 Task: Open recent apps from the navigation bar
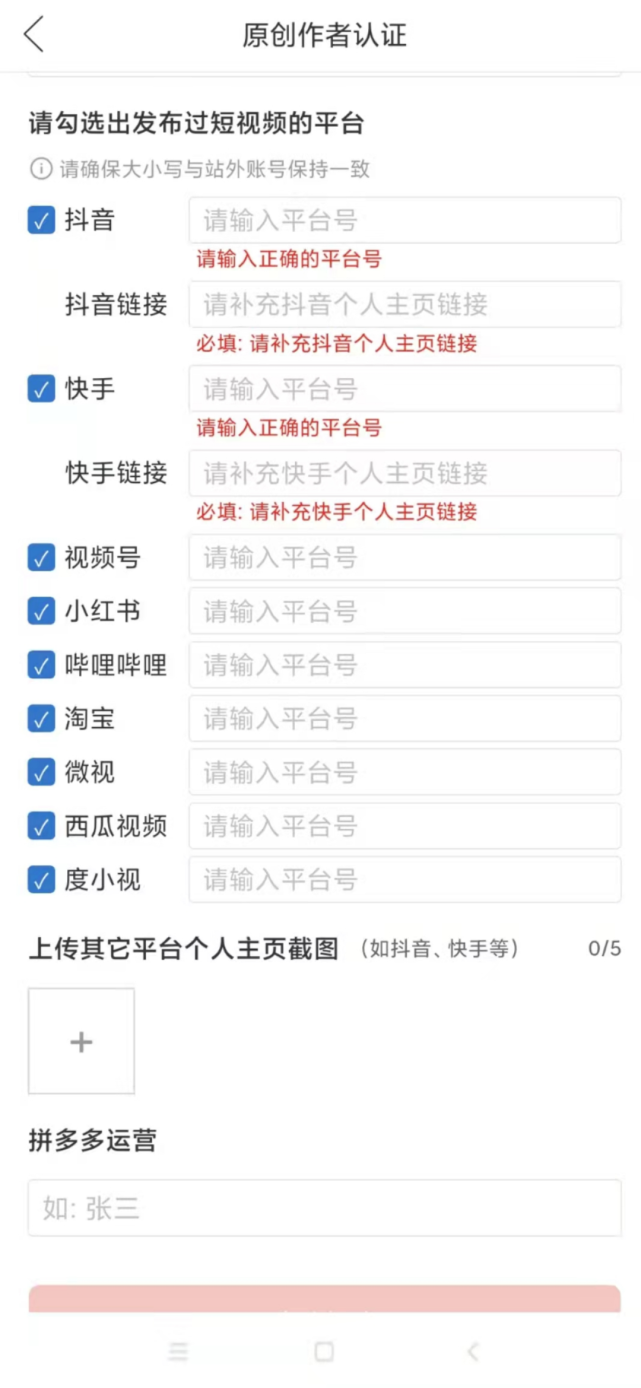point(178,1352)
